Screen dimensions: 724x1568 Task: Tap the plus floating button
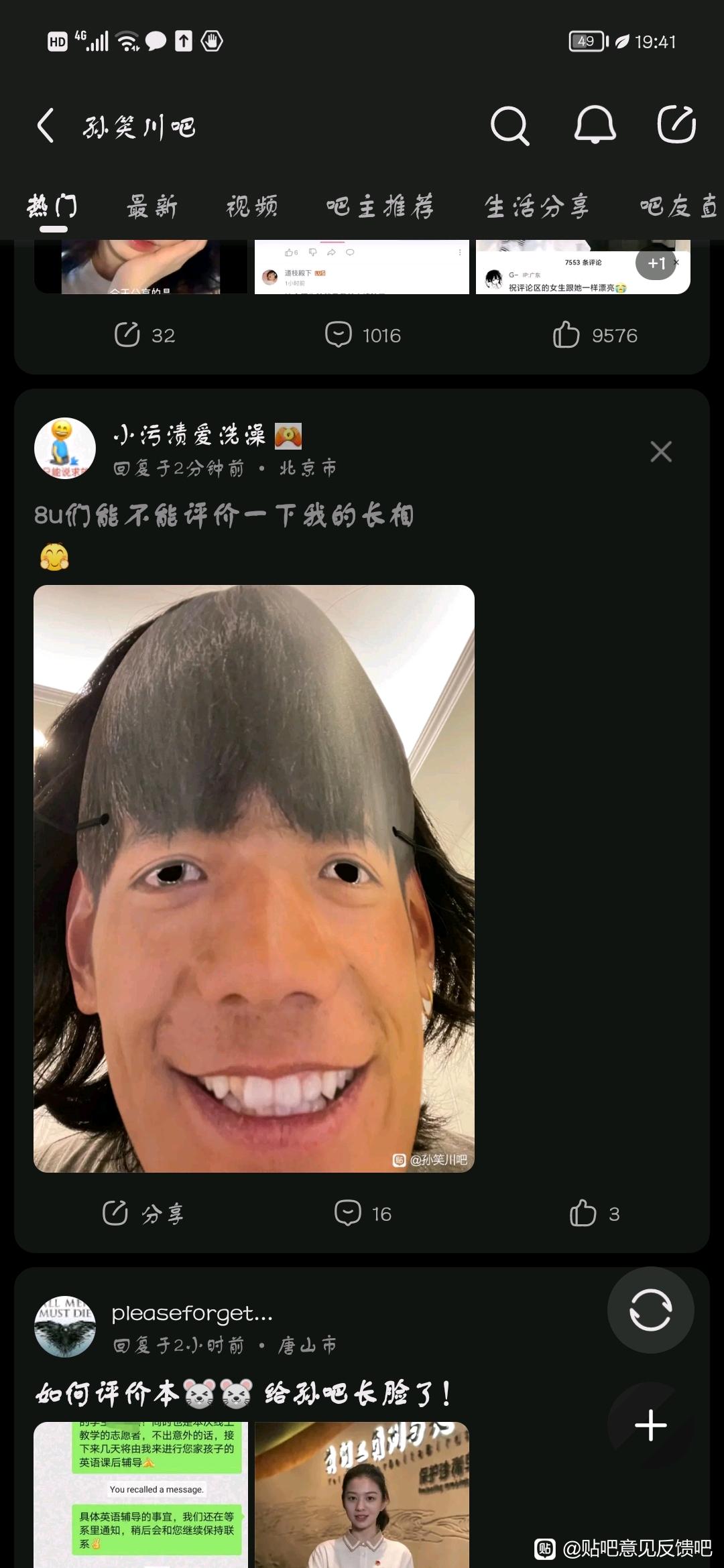tap(650, 1425)
